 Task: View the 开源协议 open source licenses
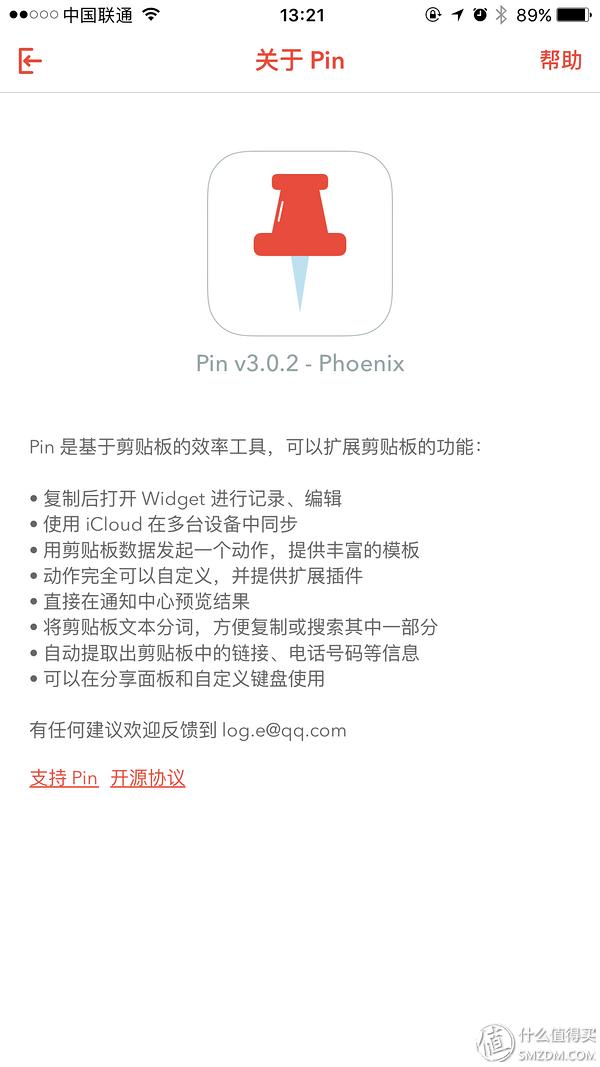click(x=148, y=778)
